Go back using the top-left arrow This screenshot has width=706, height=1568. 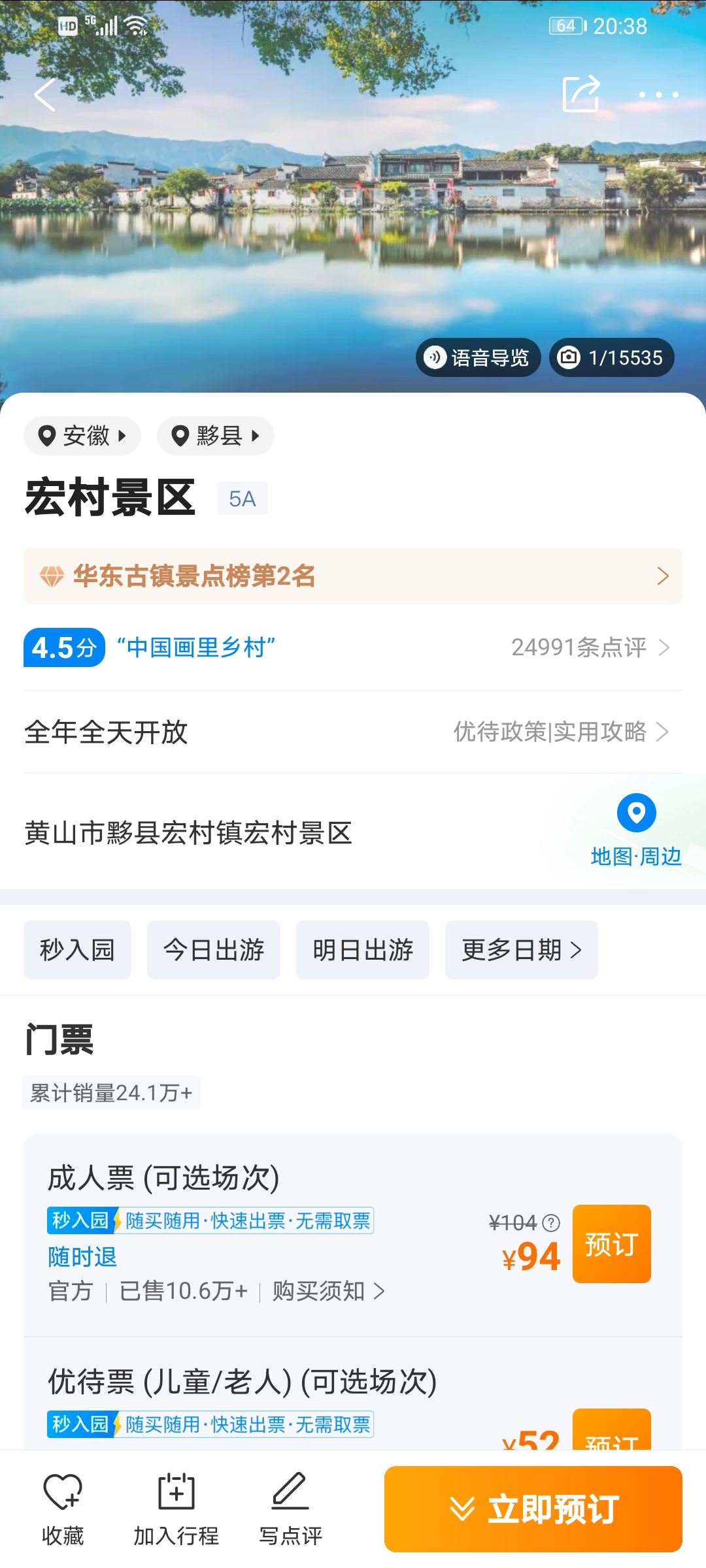click(x=44, y=95)
